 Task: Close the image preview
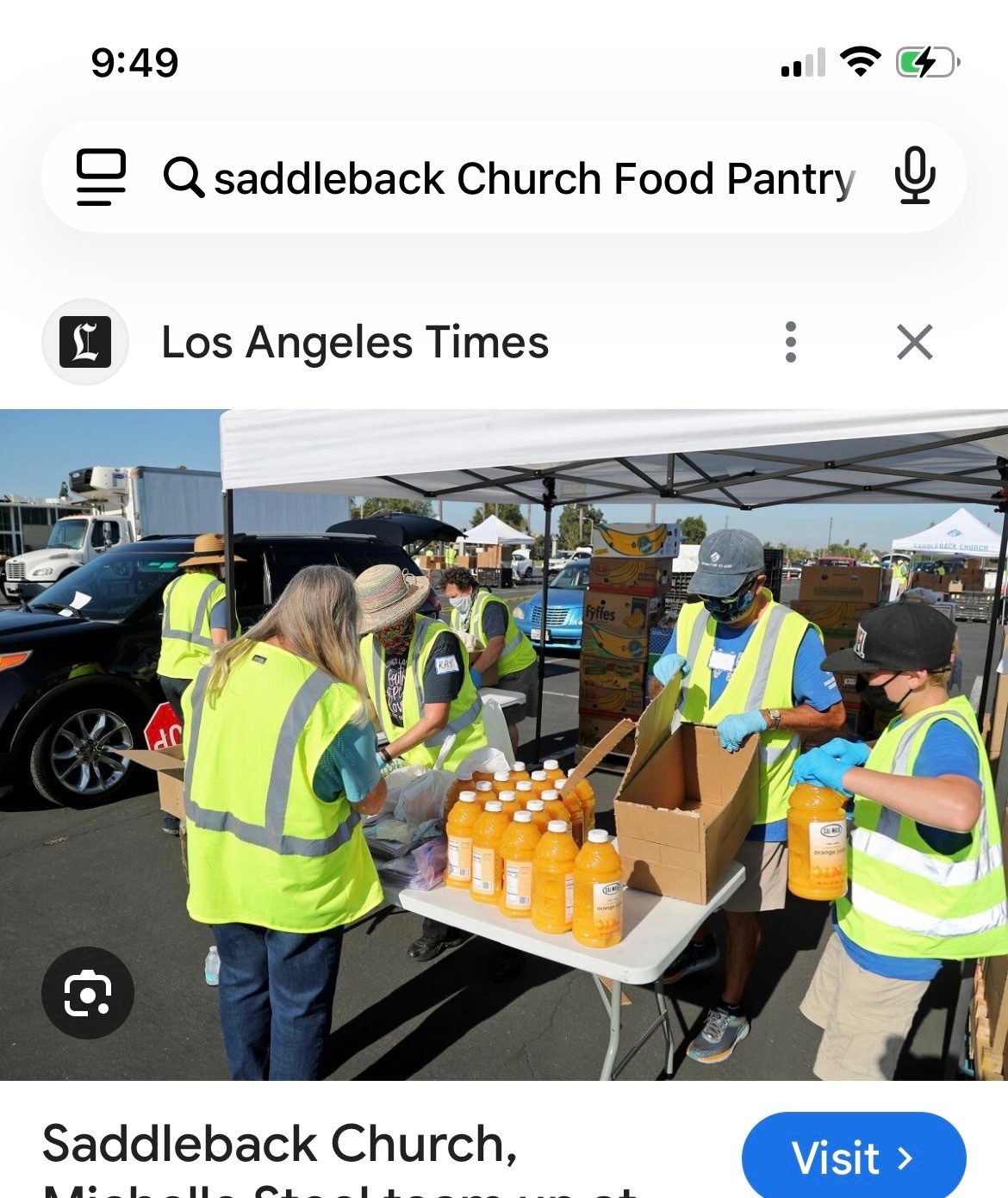[914, 342]
